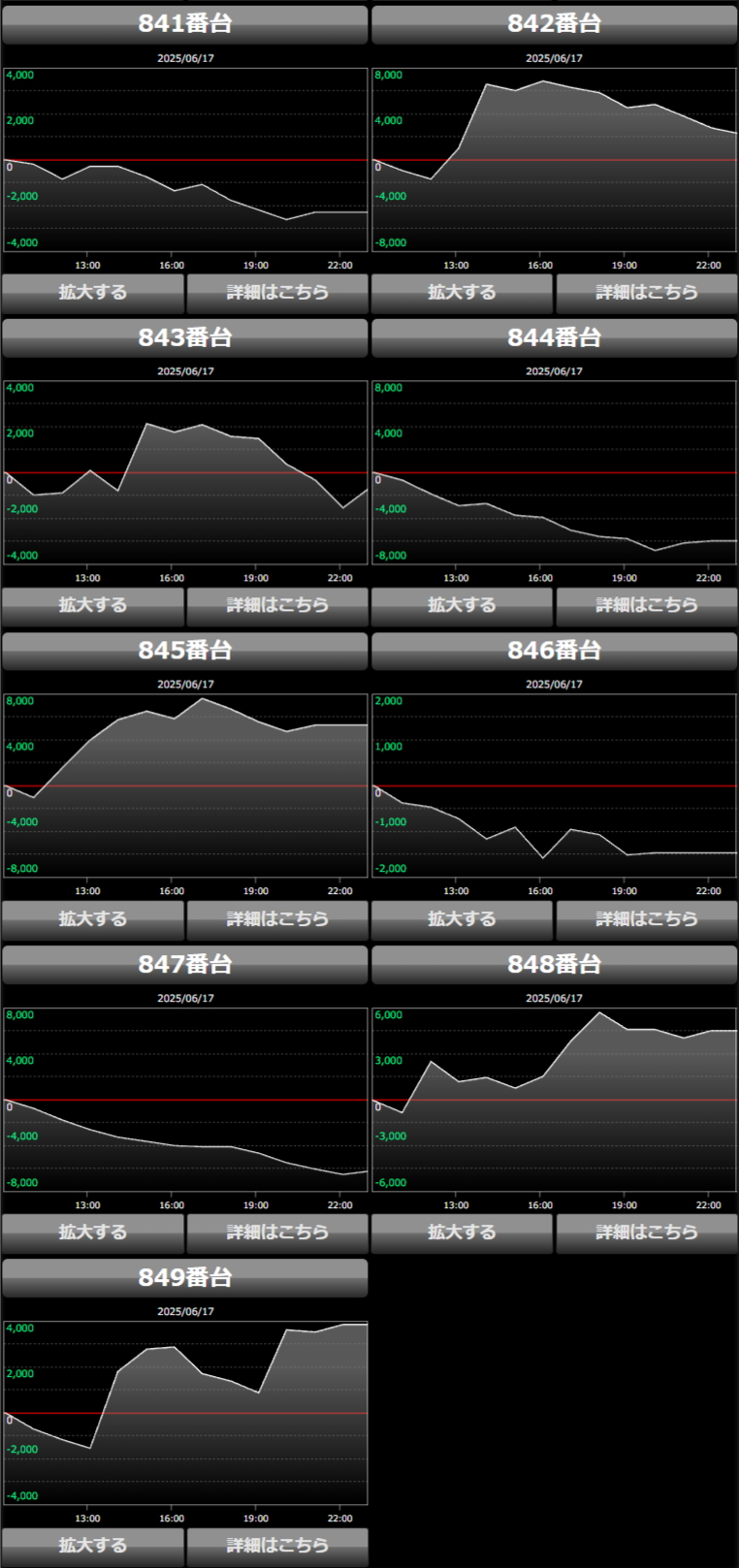Enlarge the graph for 848番台

pyautogui.click(x=462, y=1232)
